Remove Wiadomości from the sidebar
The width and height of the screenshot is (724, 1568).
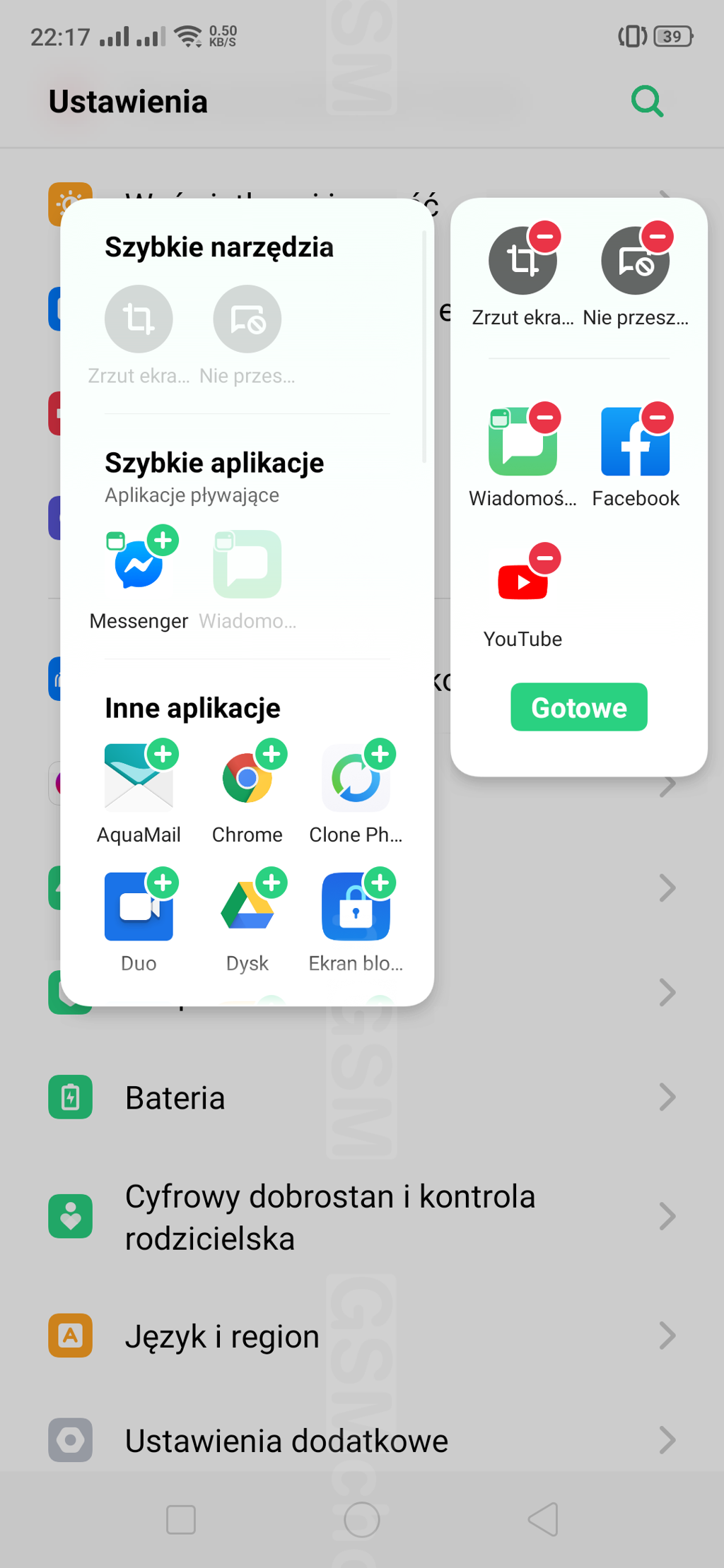pos(545,418)
